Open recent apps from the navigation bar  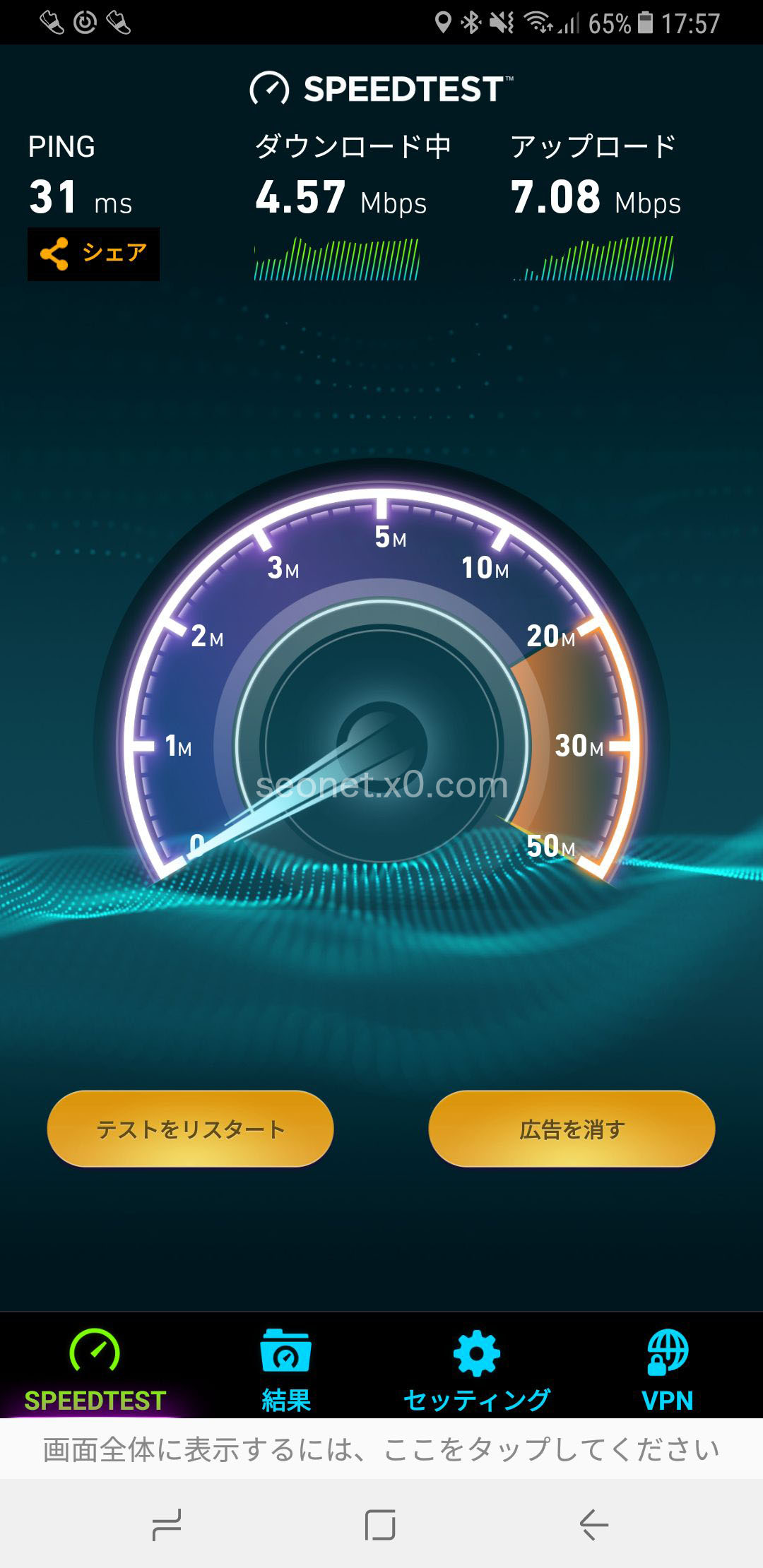pos(167,1524)
